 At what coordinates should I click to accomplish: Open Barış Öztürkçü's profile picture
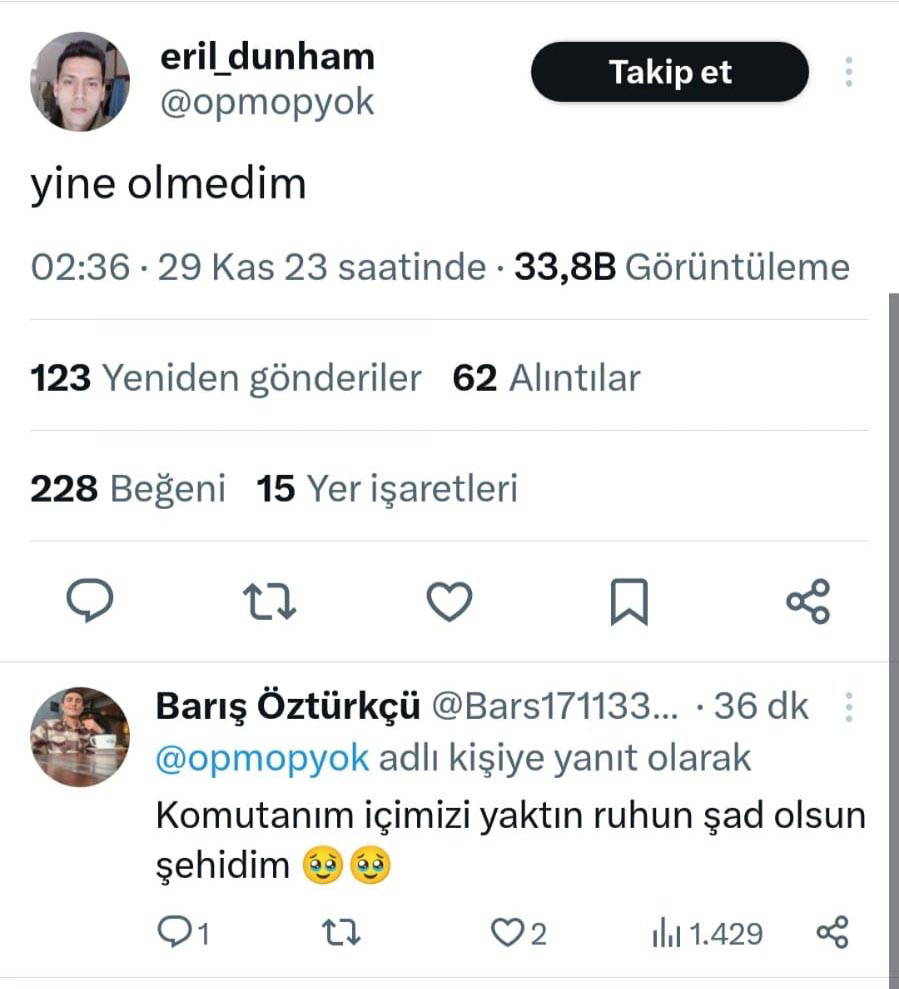click(80, 736)
